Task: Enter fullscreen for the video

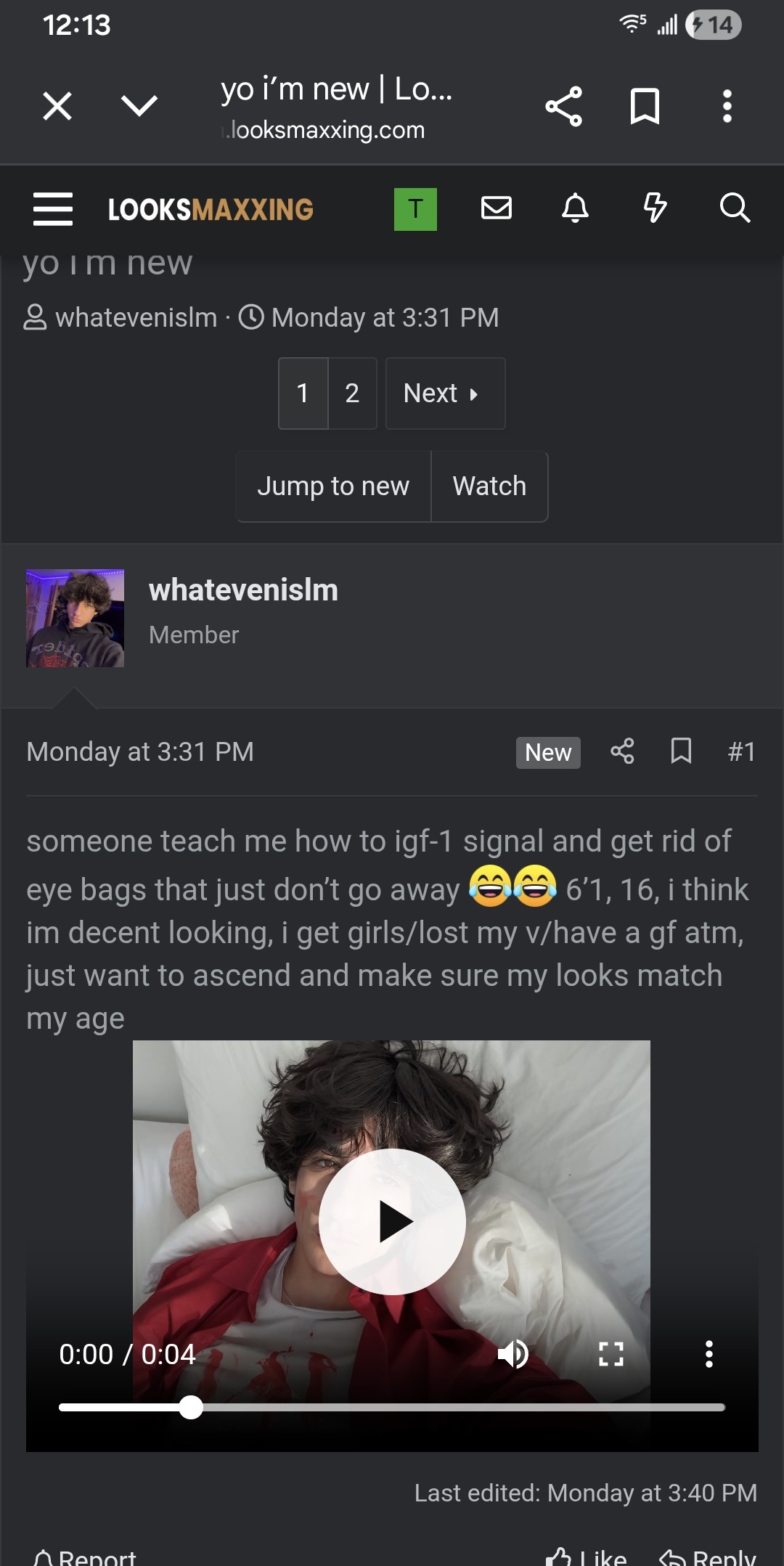Action: [x=611, y=1354]
